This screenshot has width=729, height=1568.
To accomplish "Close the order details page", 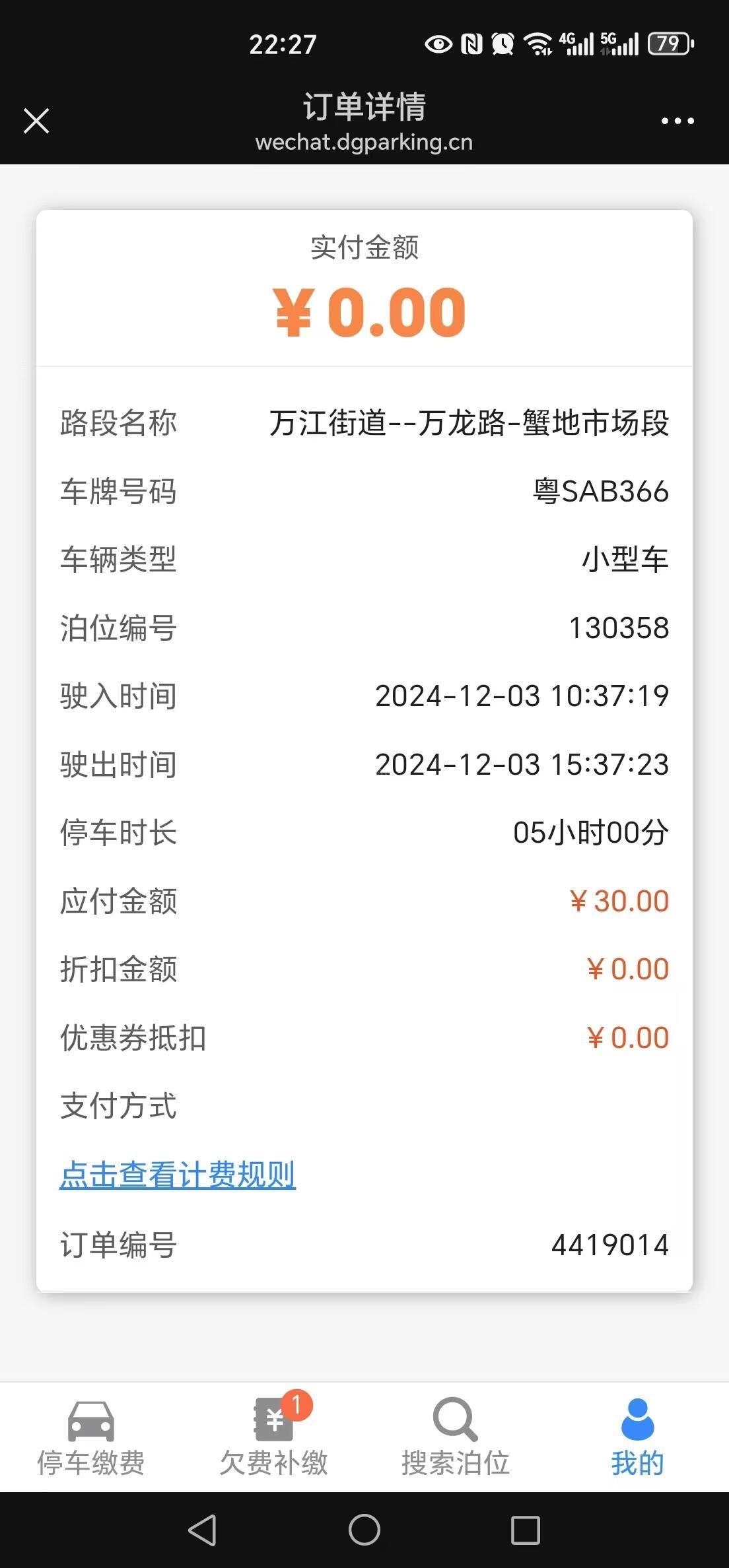I will point(36,121).
